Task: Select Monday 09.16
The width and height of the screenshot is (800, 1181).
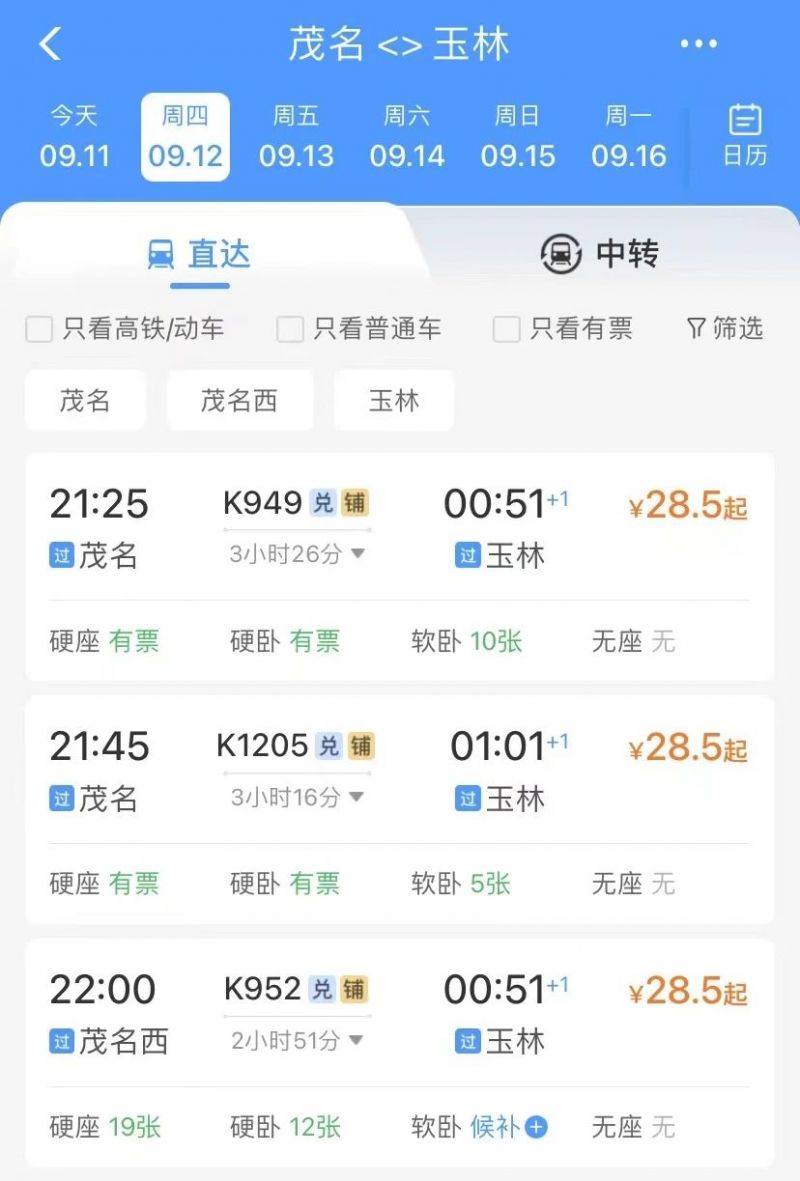Action: point(628,137)
